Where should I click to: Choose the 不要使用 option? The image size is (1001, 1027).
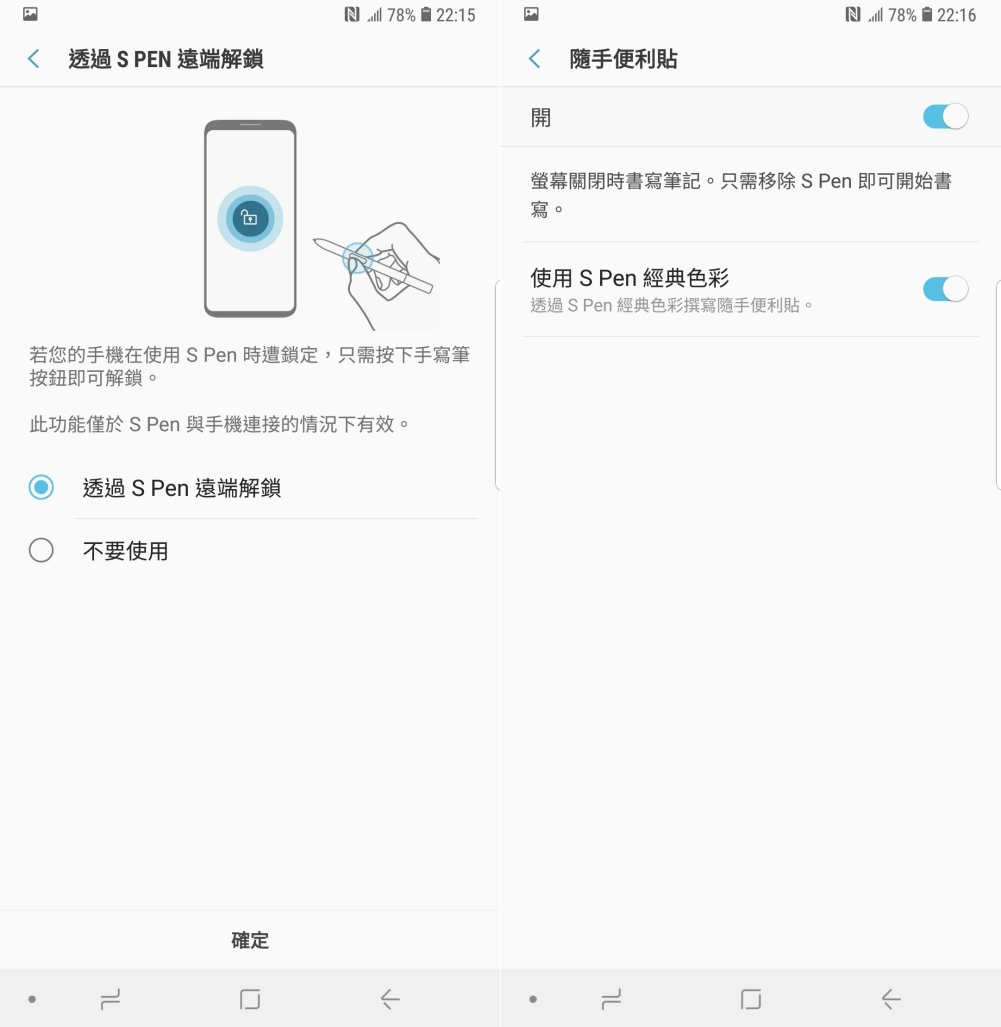[41, 550]
